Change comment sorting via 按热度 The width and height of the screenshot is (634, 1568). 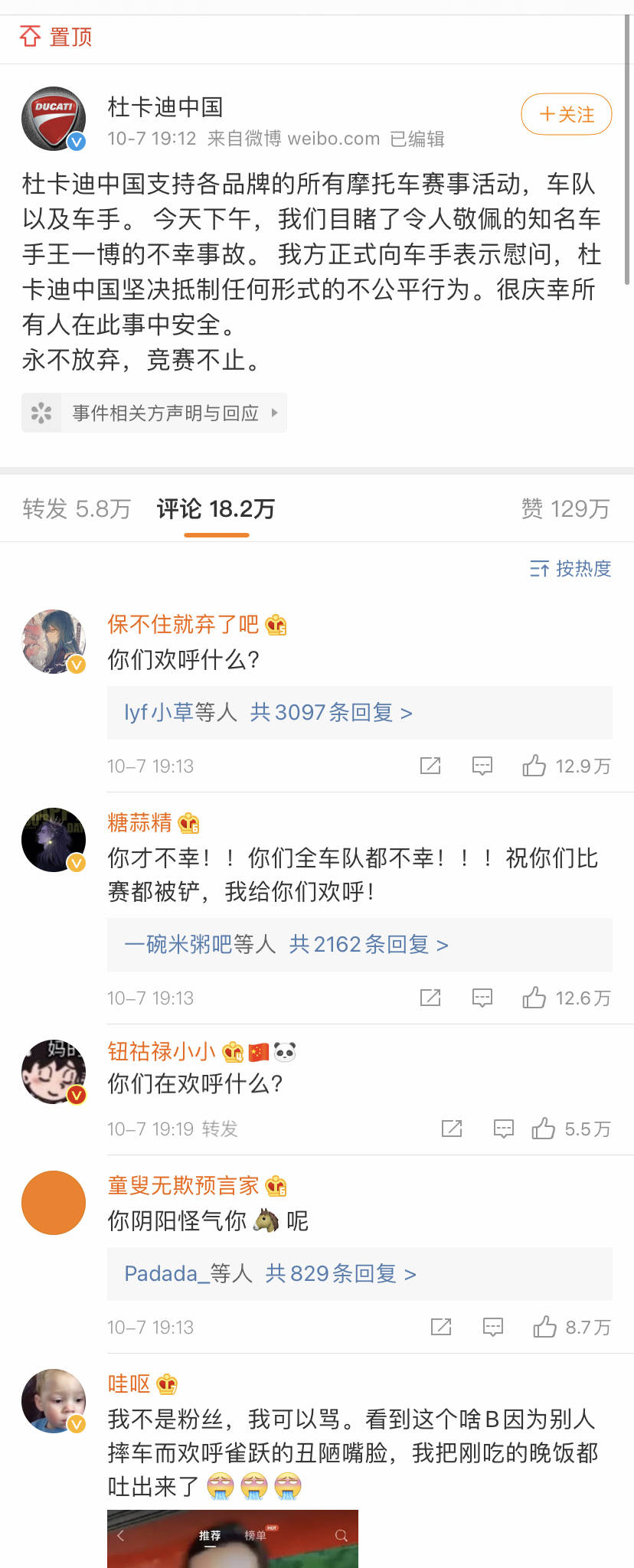[570, 569]
